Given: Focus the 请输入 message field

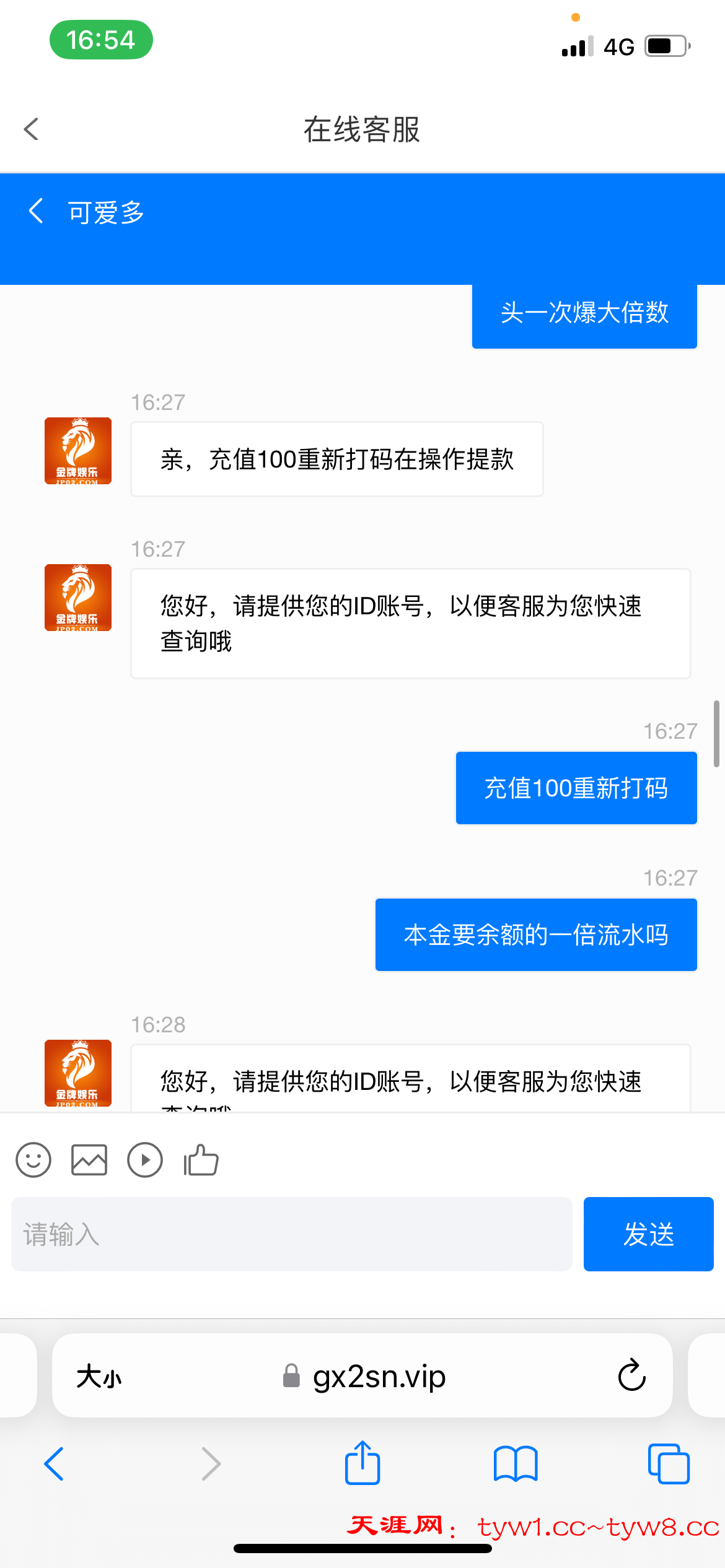Looking at the screenshot, I should [291, 1234].
